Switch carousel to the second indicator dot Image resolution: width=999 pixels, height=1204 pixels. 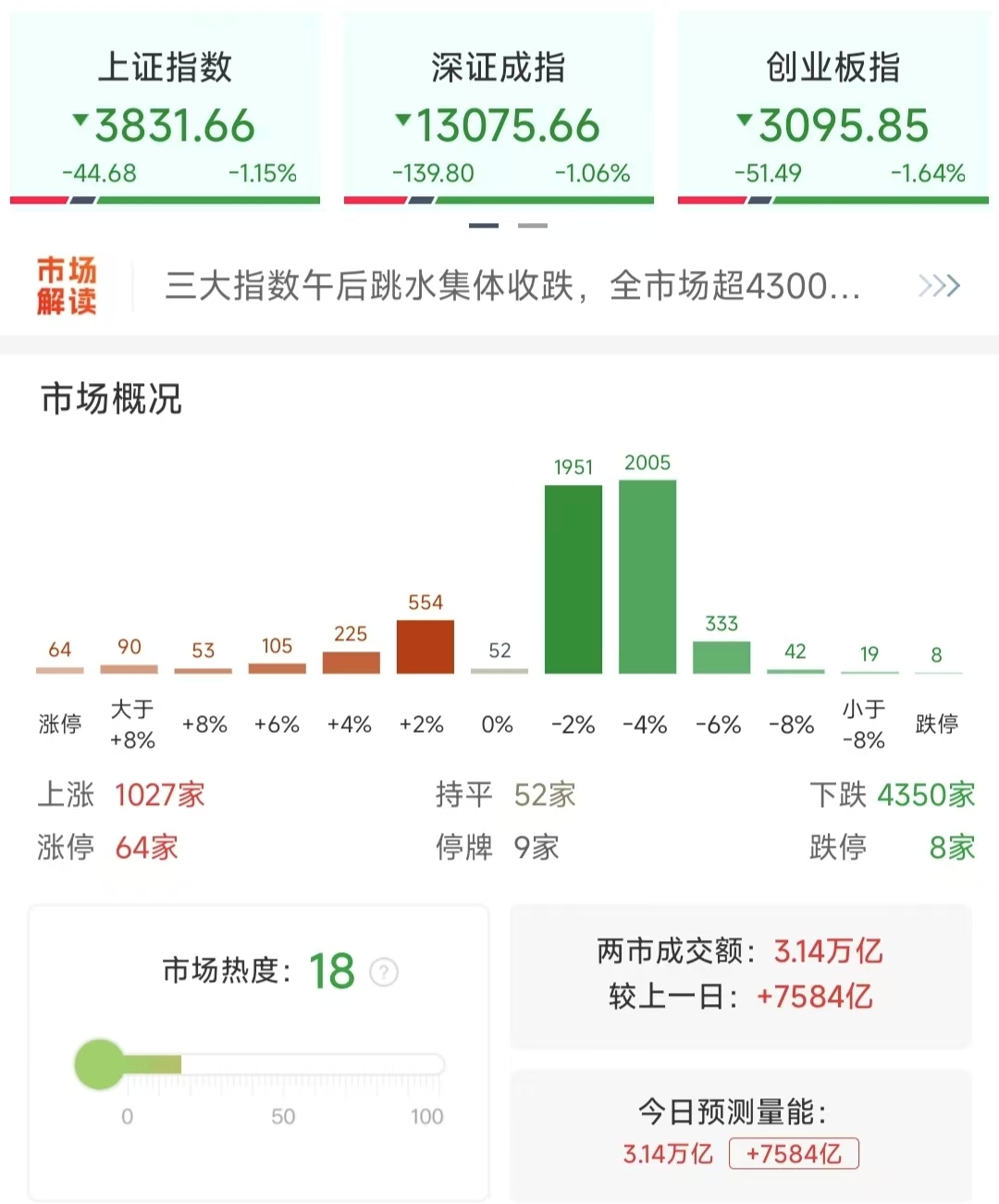click(x=531, y=224)
